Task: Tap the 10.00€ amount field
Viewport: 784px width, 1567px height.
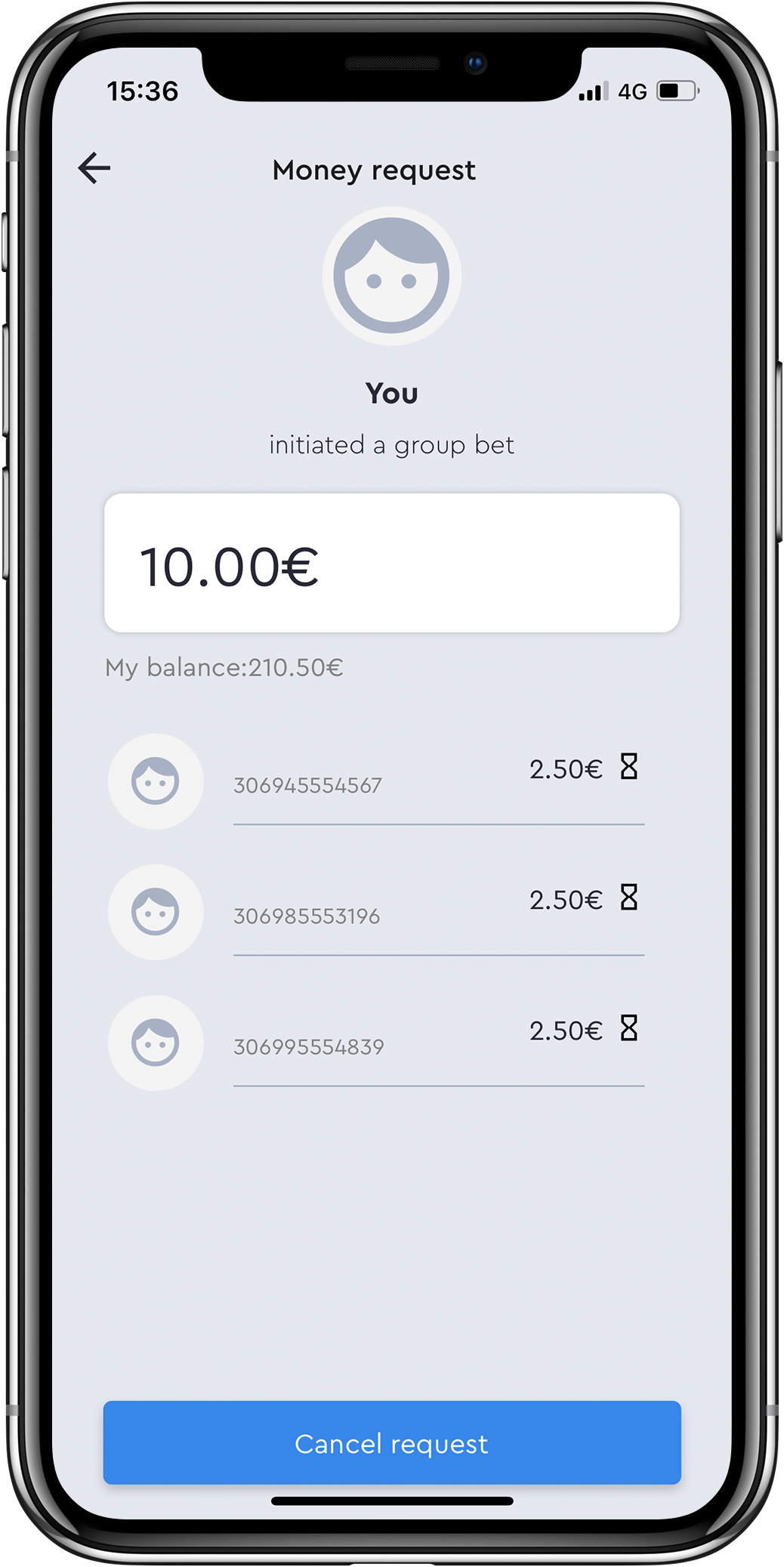Action: 392,563
